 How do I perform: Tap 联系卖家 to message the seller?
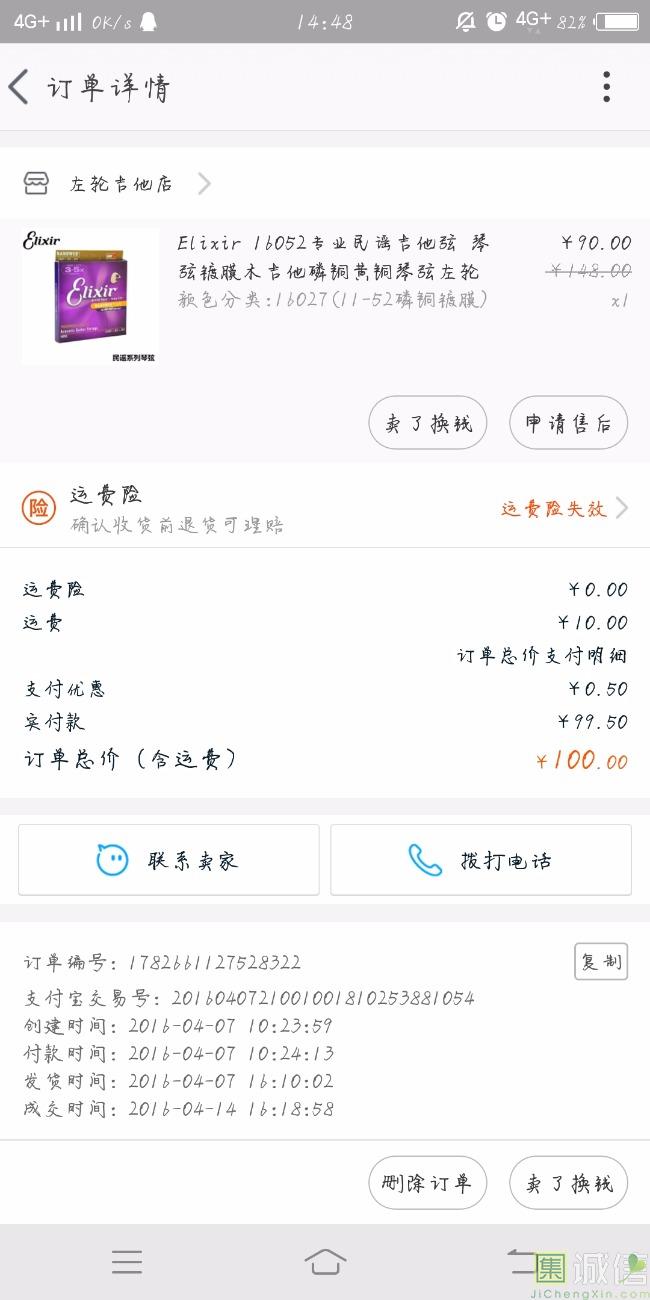pyautogui.click(x=169, y=860)
